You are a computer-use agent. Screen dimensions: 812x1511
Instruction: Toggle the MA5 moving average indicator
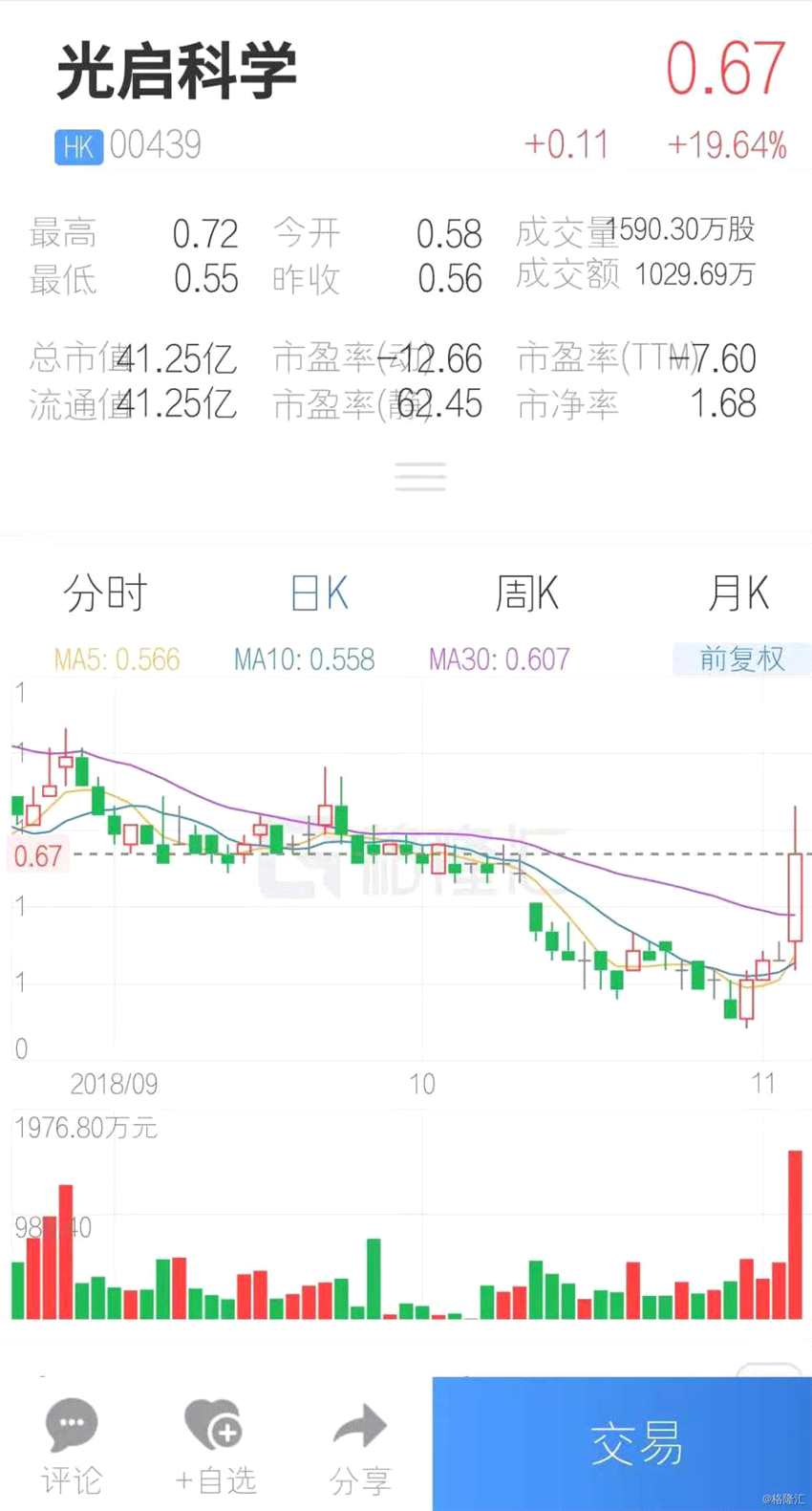click(118, 658)
